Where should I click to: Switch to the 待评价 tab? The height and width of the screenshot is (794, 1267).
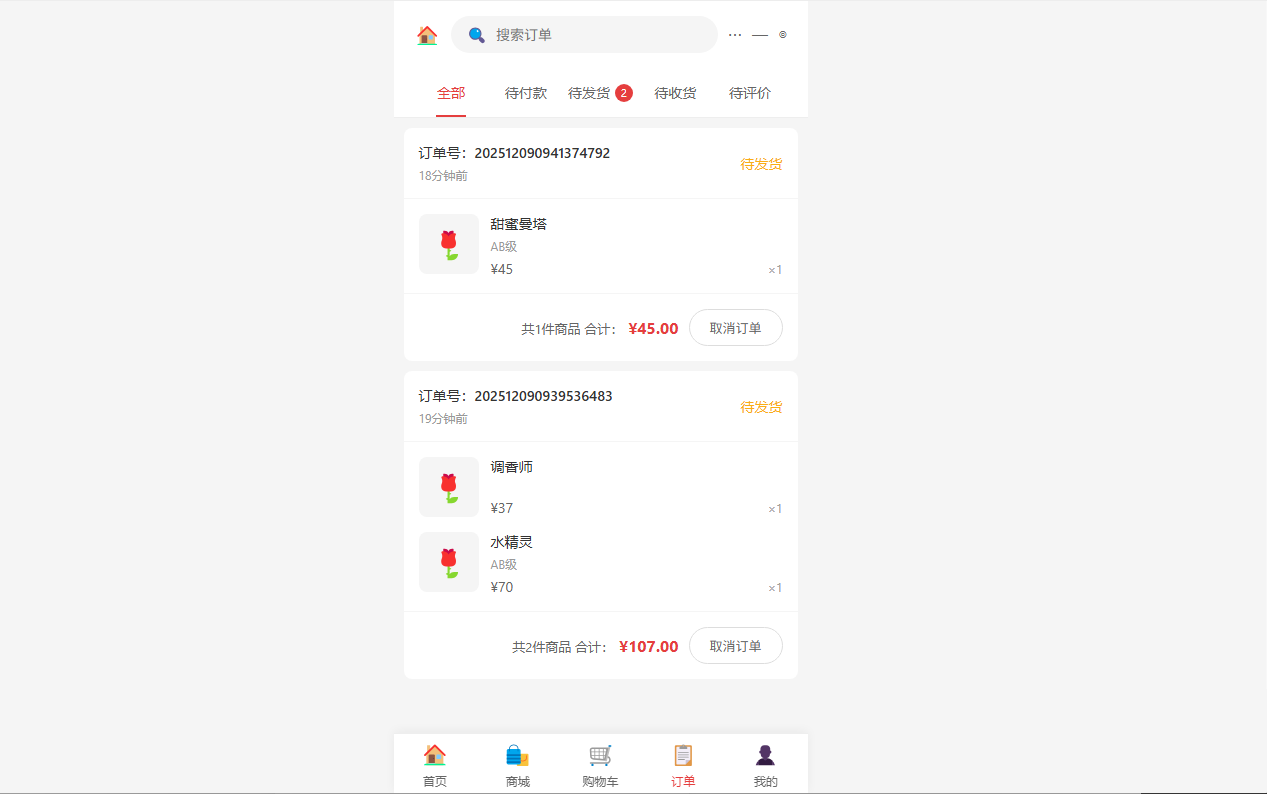(750, 93)
